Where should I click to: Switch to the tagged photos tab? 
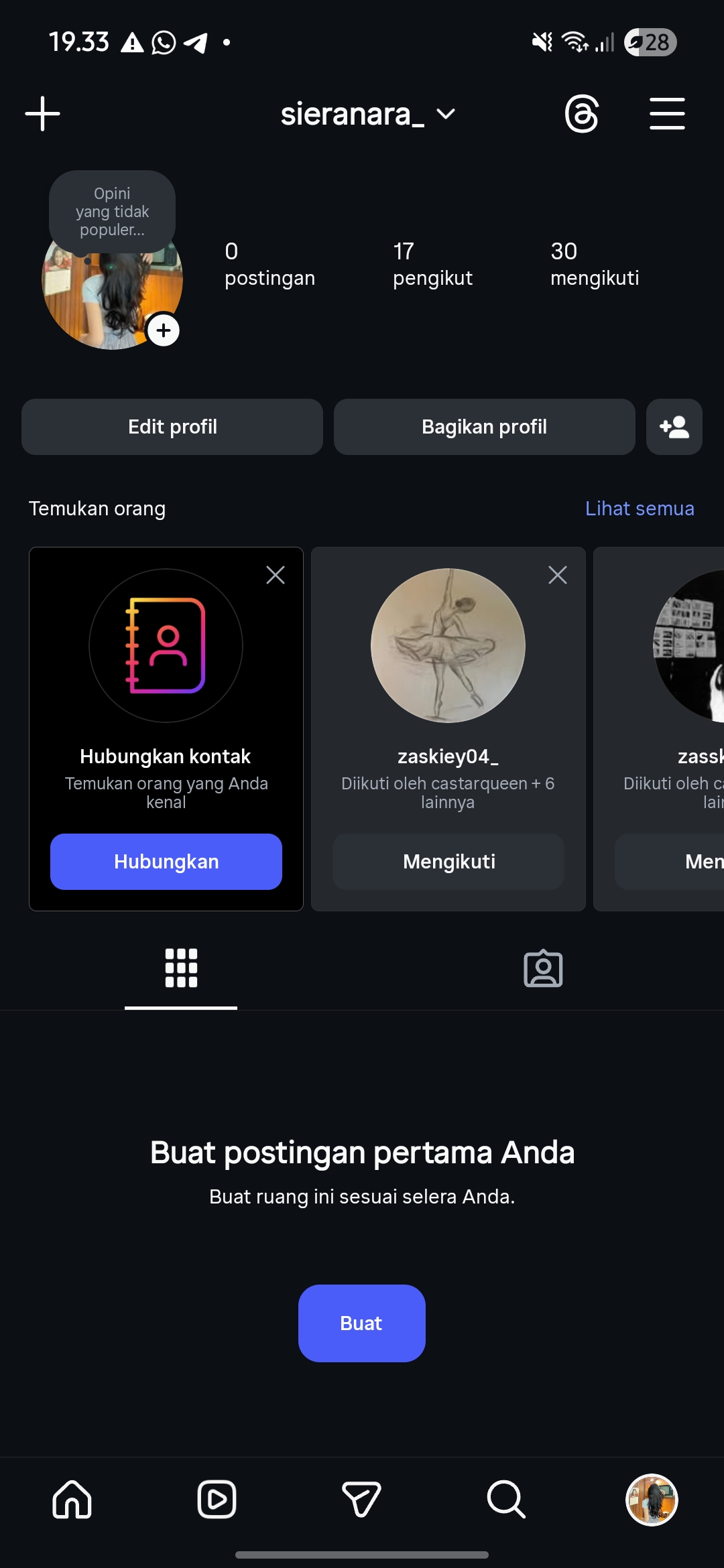point(543,969)
